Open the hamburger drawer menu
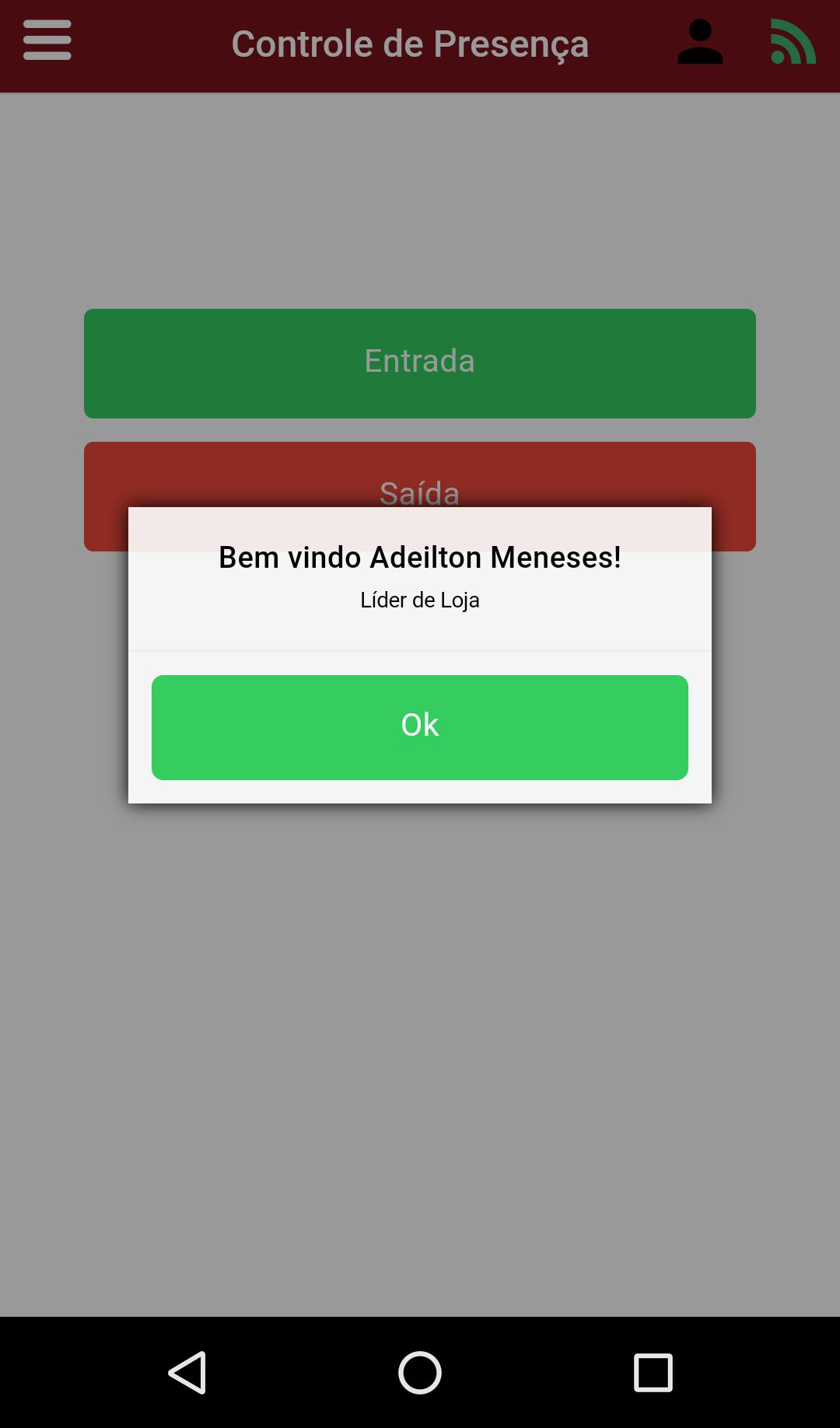 point(47,40)
